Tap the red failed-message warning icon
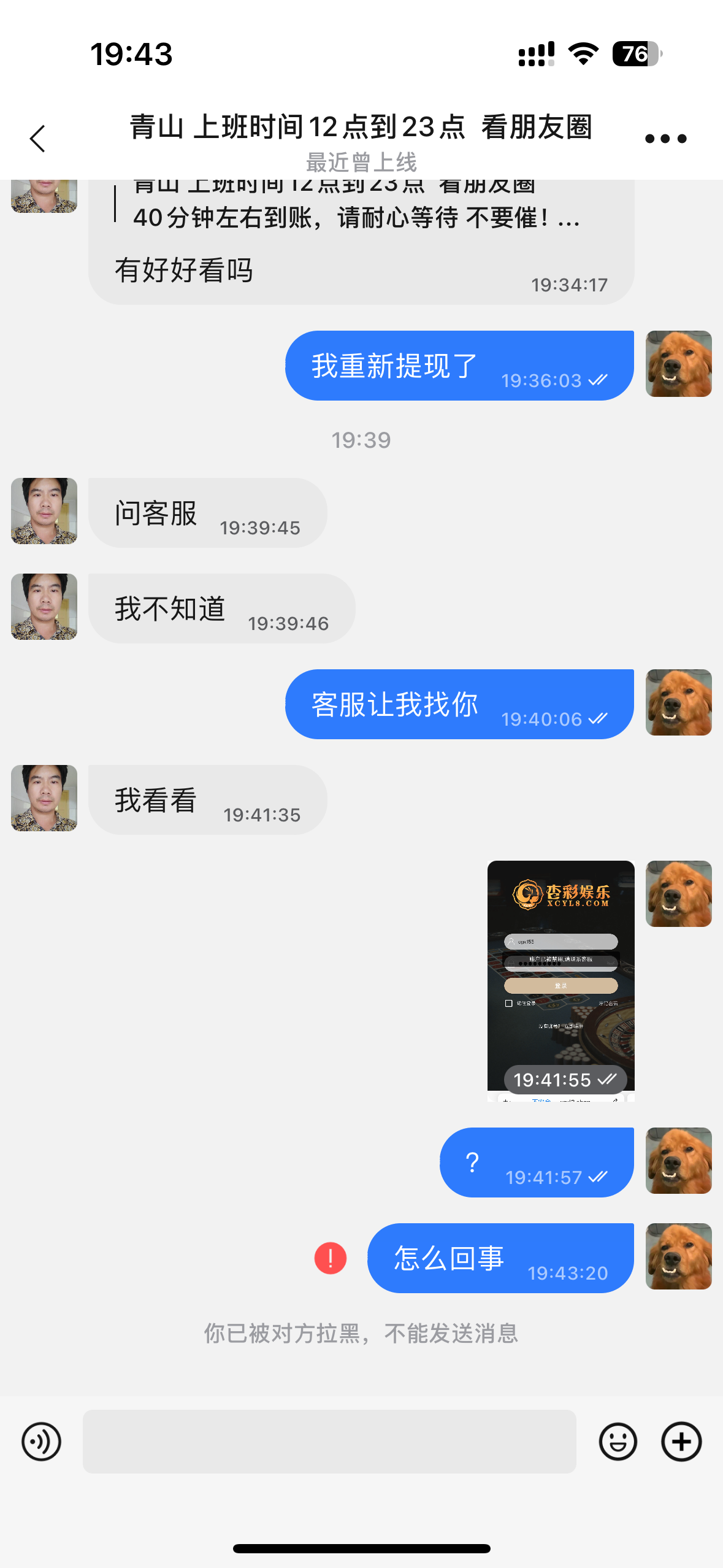The width and height of the screenshot is (723, 1568). click(x=331, y=1258)
